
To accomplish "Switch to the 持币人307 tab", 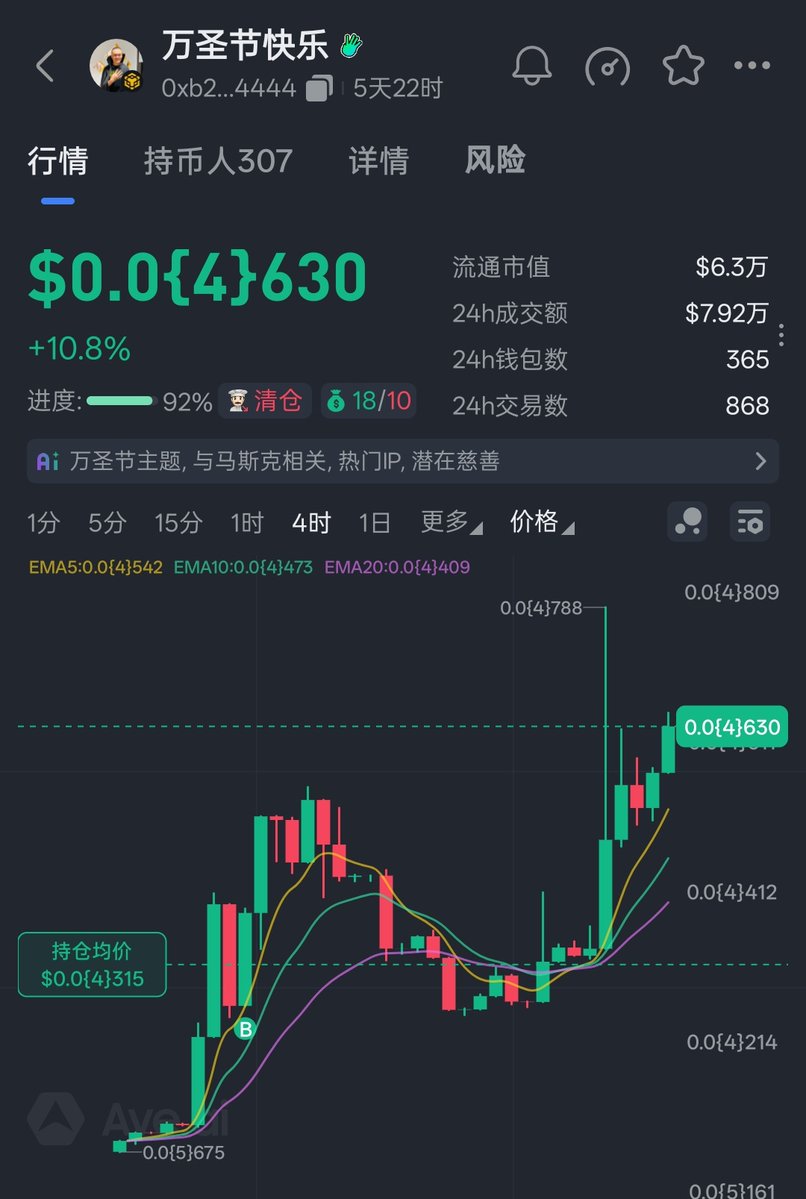I will pyautogui.click(x=218, y=160).
